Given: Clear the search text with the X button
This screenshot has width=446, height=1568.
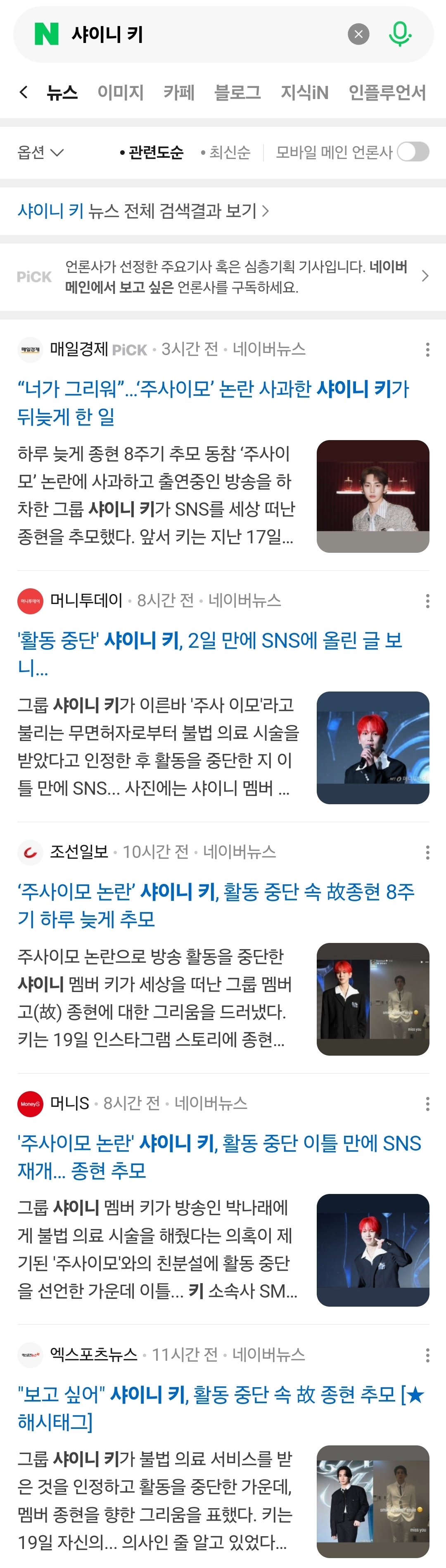Looking at the screenshot, I should tap(358, 34).
